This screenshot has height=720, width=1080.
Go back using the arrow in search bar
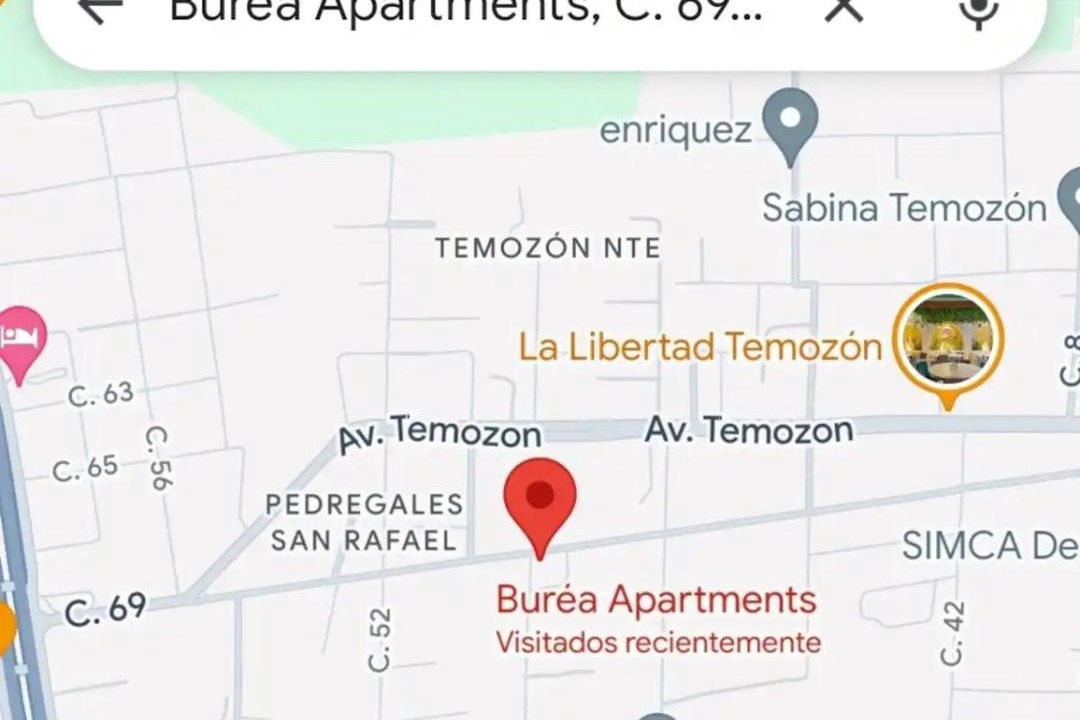(x=100, y=10)
